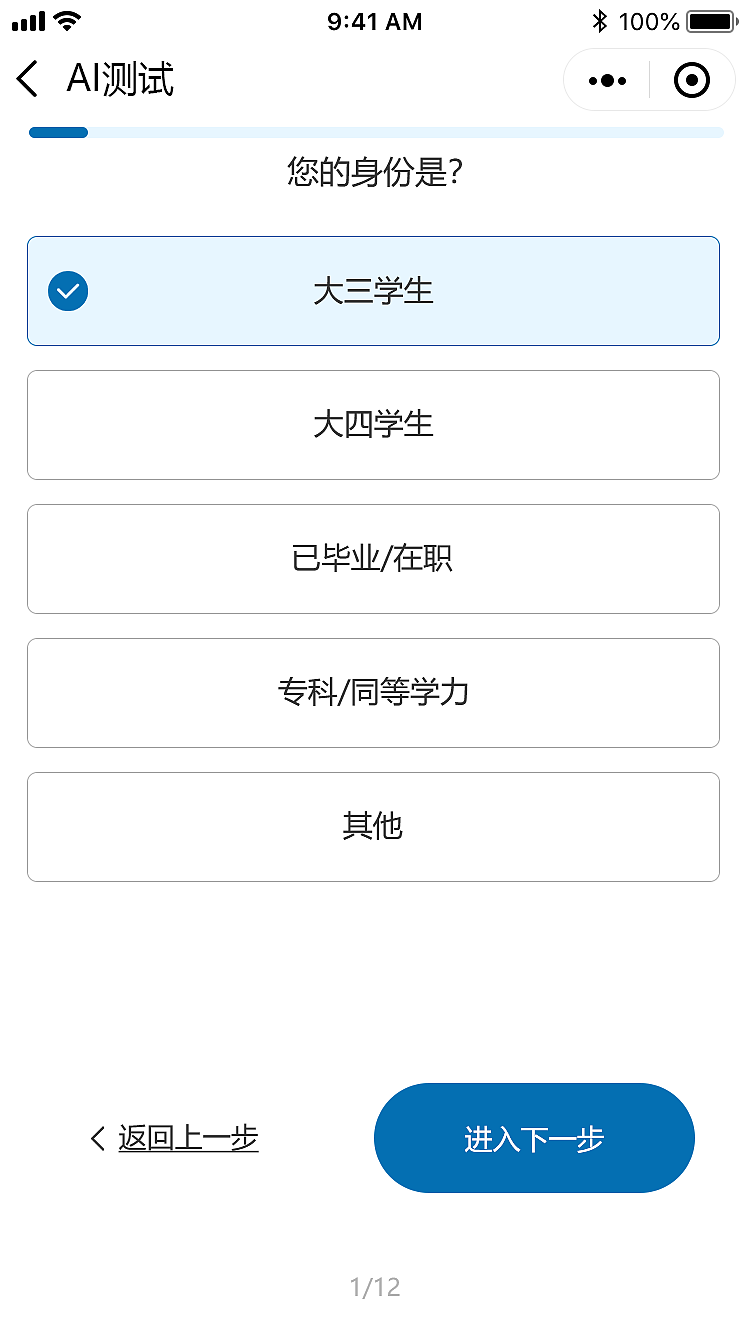Choose 已毕业/在职 as your identity
The image size is (750, 1334).
click(x=374, y=558)
